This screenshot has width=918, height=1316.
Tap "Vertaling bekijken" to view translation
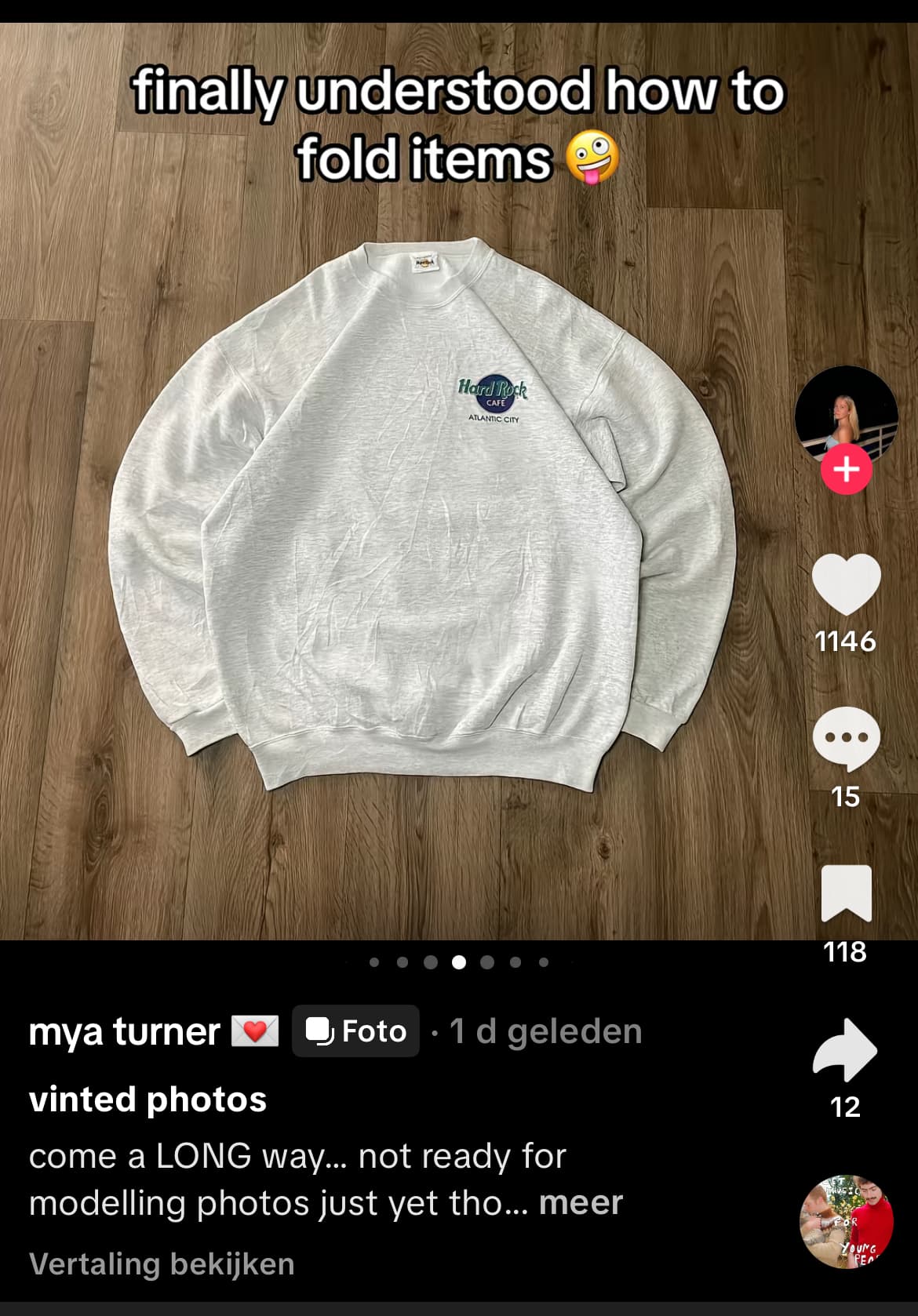point(162,1264)
